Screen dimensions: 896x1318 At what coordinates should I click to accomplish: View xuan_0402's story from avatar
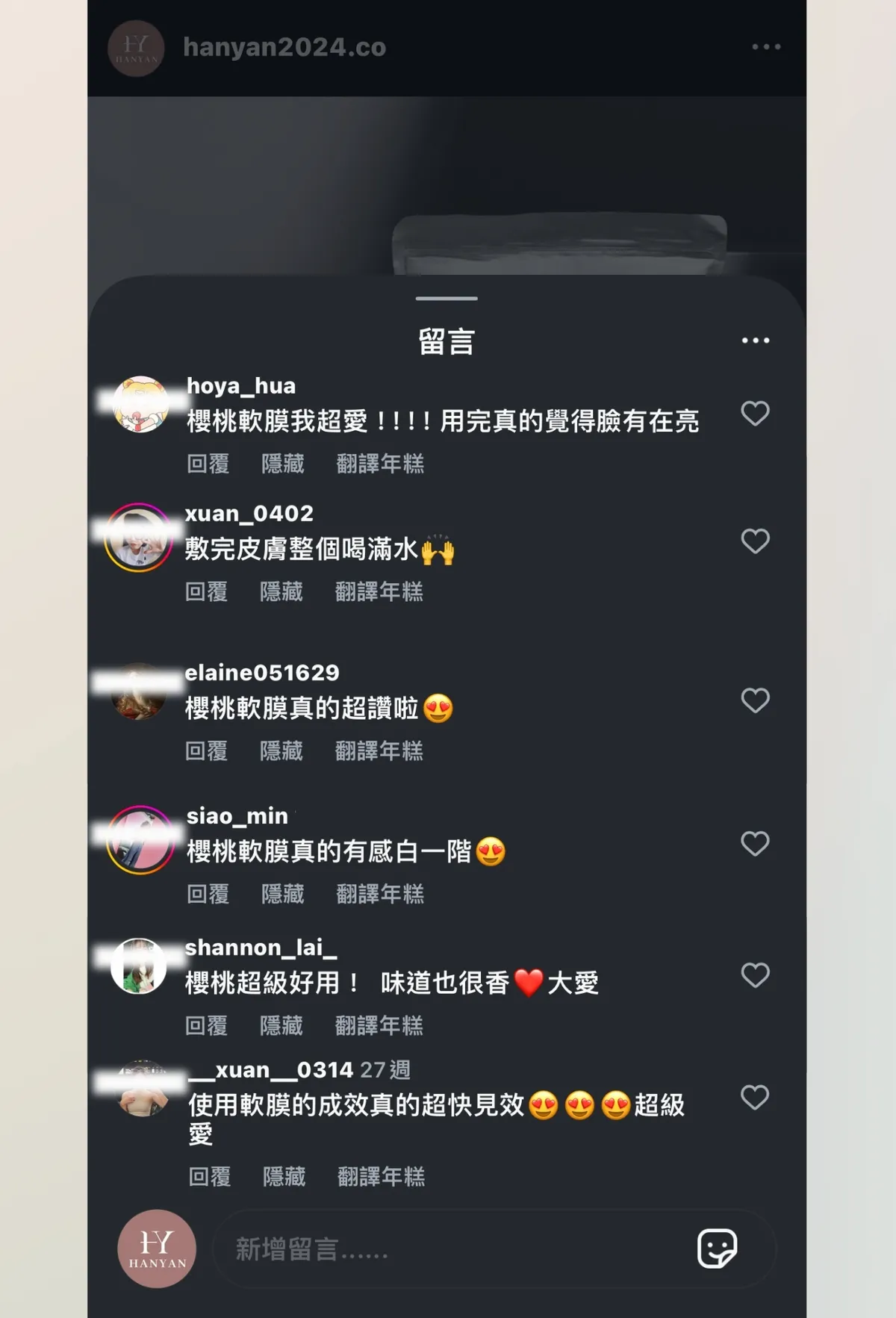point(139,538)
